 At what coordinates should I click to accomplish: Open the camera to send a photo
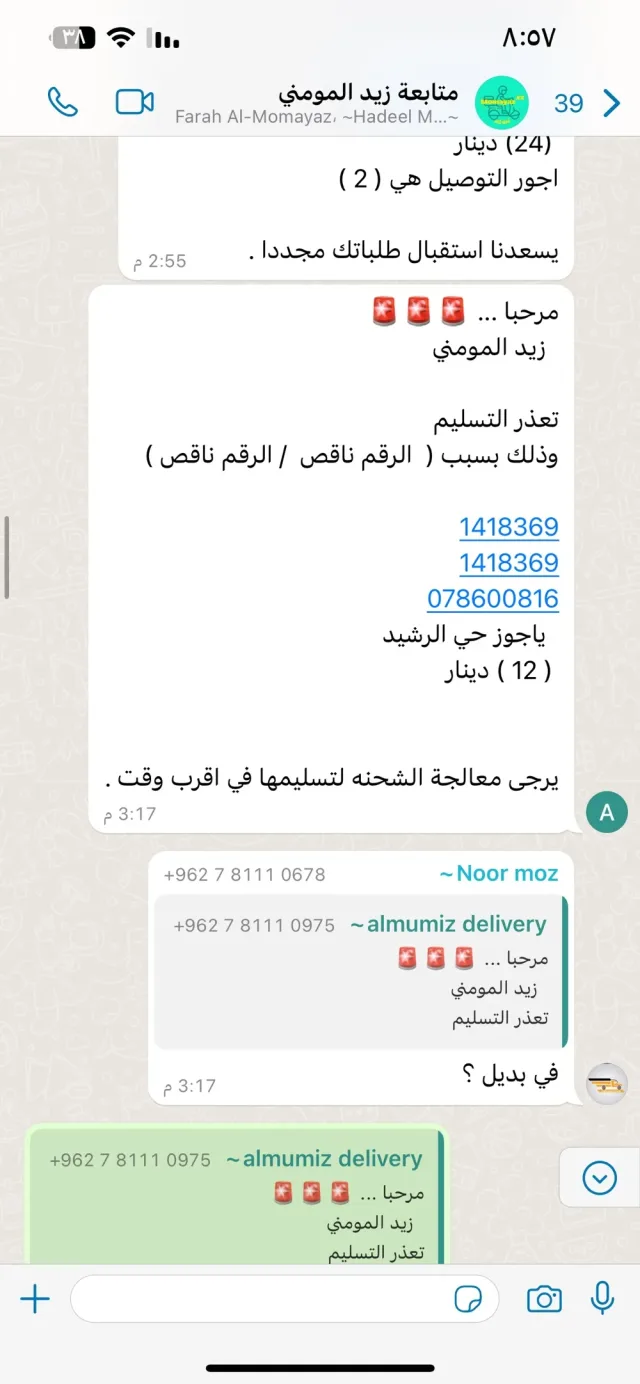click(544, 1299)
